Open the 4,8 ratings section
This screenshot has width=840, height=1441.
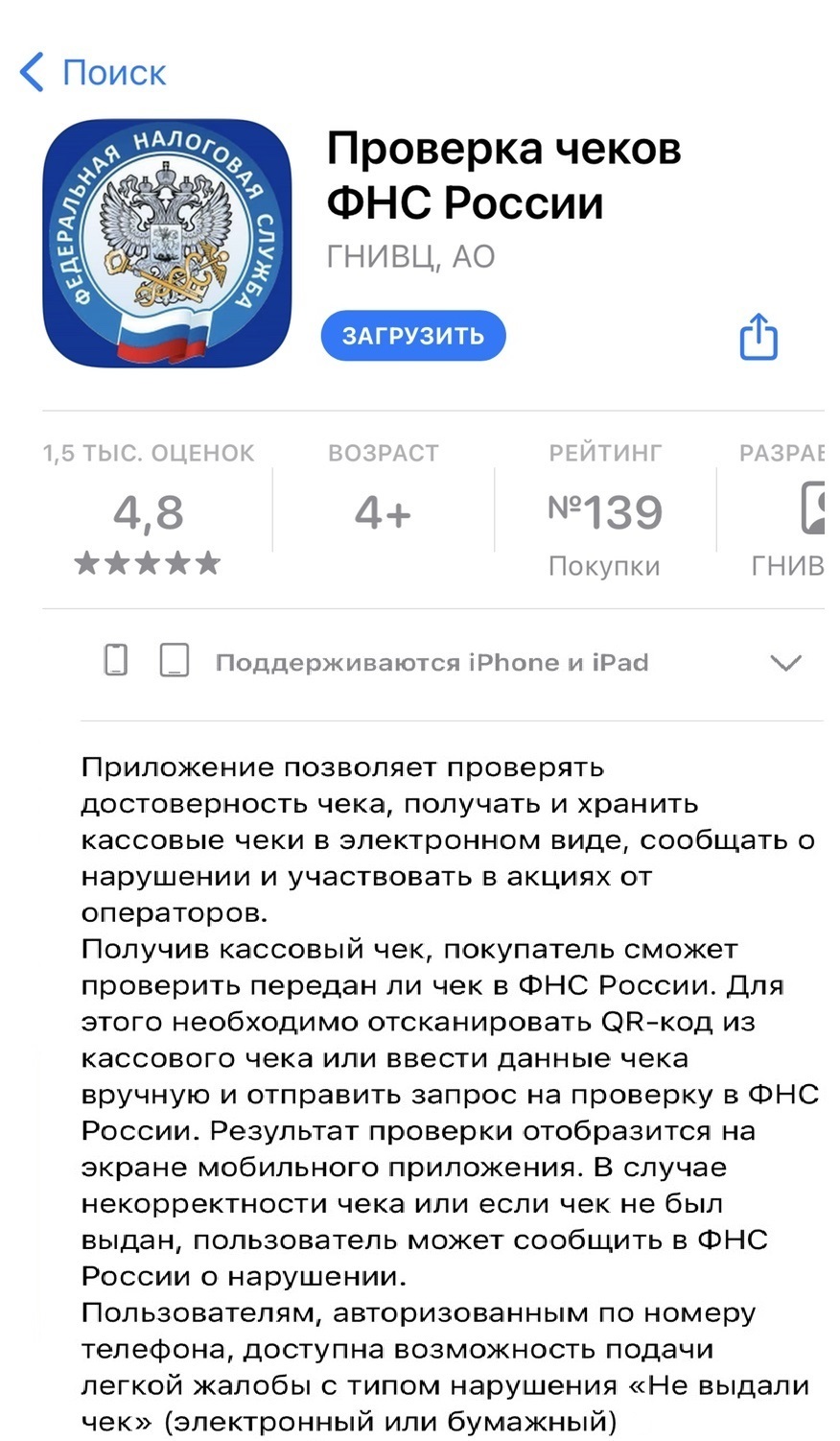(149, 513)
